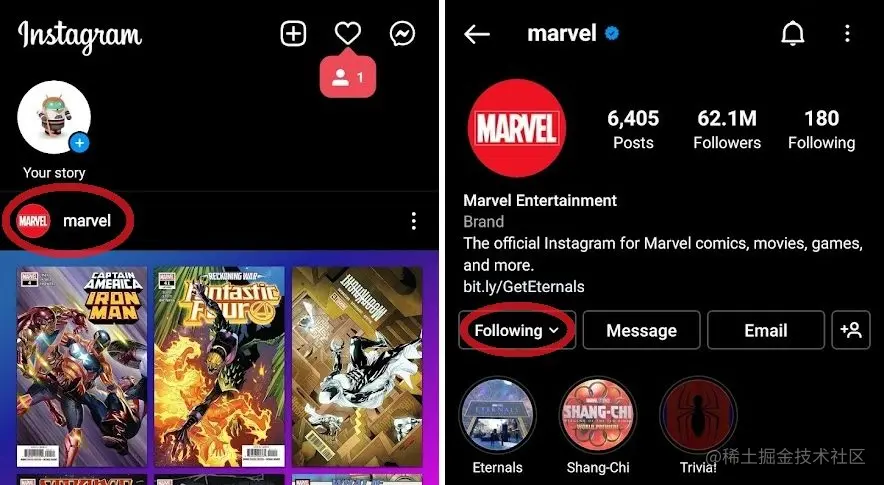This screenshot has width=884, height=485.
Task: Tap the Email button
Action: pos(765,330)
